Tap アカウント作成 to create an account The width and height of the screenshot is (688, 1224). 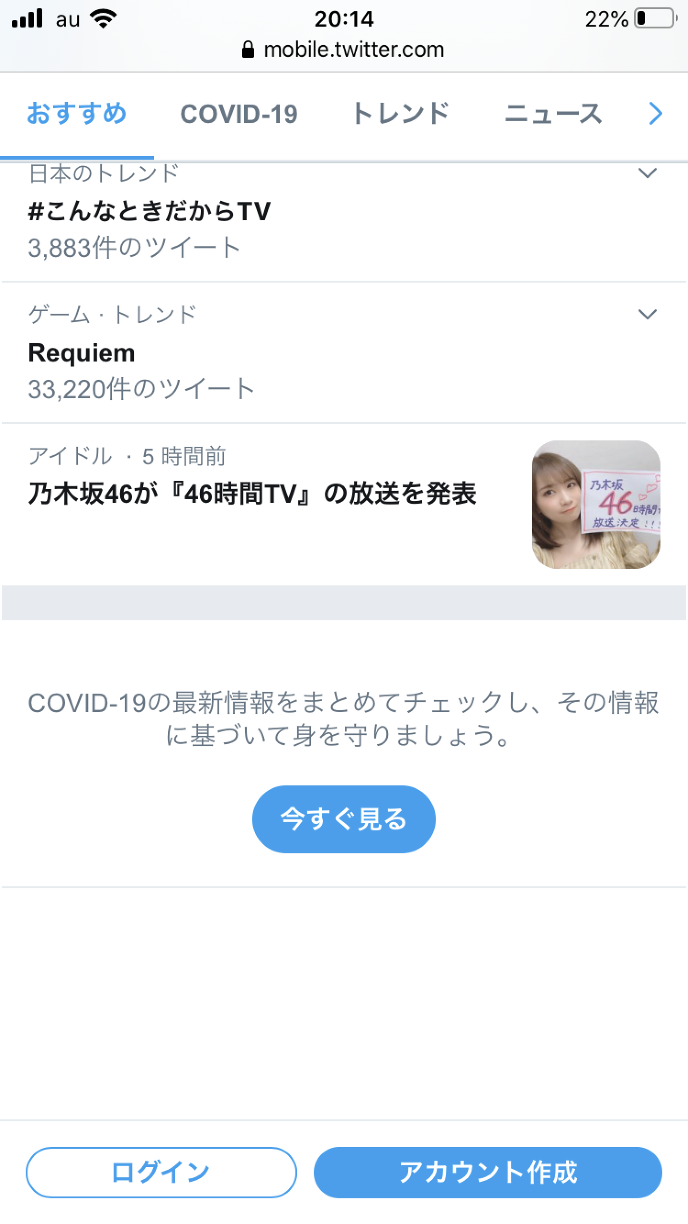point(488,1172)
